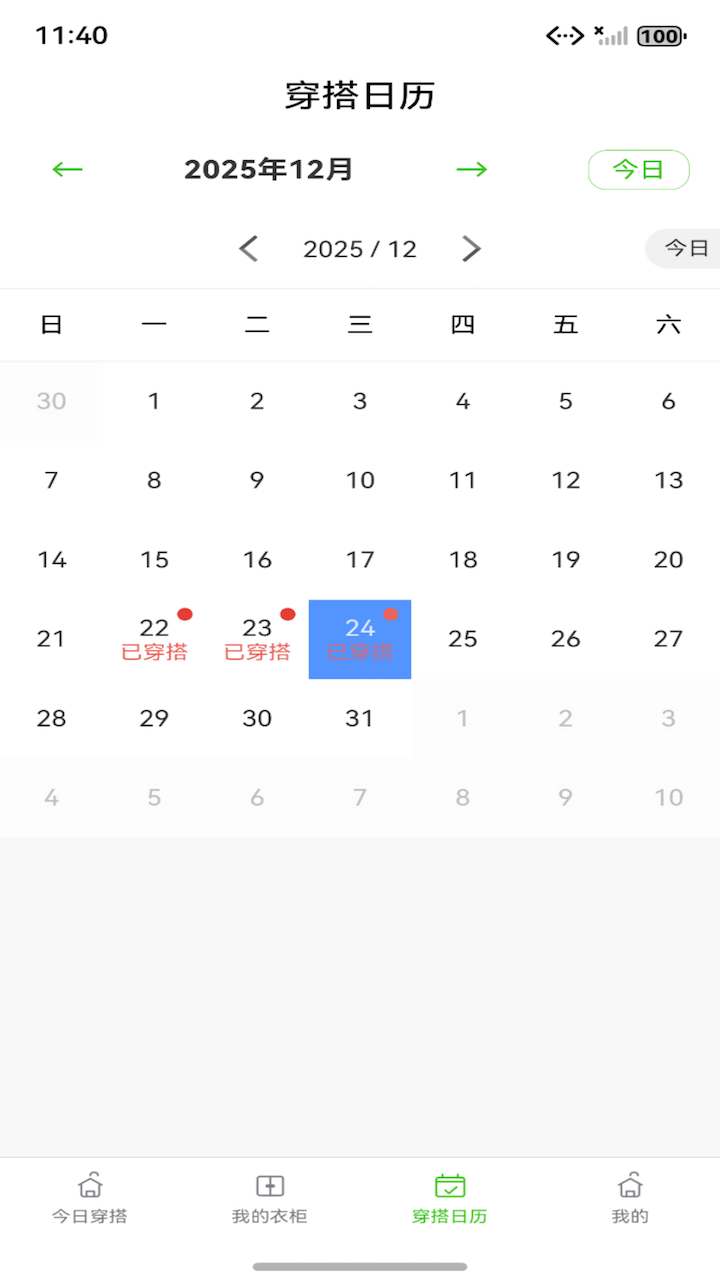The image size is (720, 1280).
Task: Tap the blue highlighted date 24 cell
Action: coord(360,639)
